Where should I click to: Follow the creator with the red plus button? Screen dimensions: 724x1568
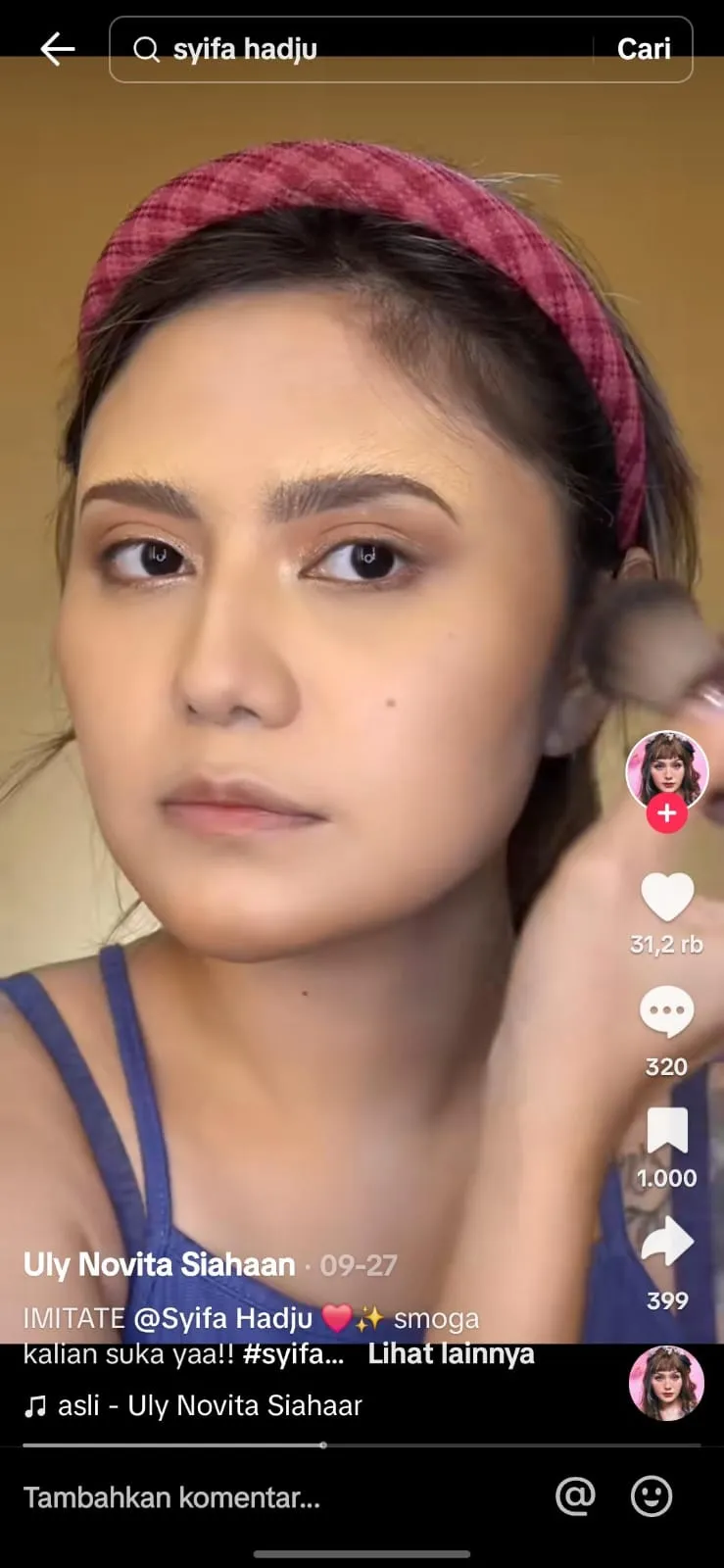[x=666, y=813]
